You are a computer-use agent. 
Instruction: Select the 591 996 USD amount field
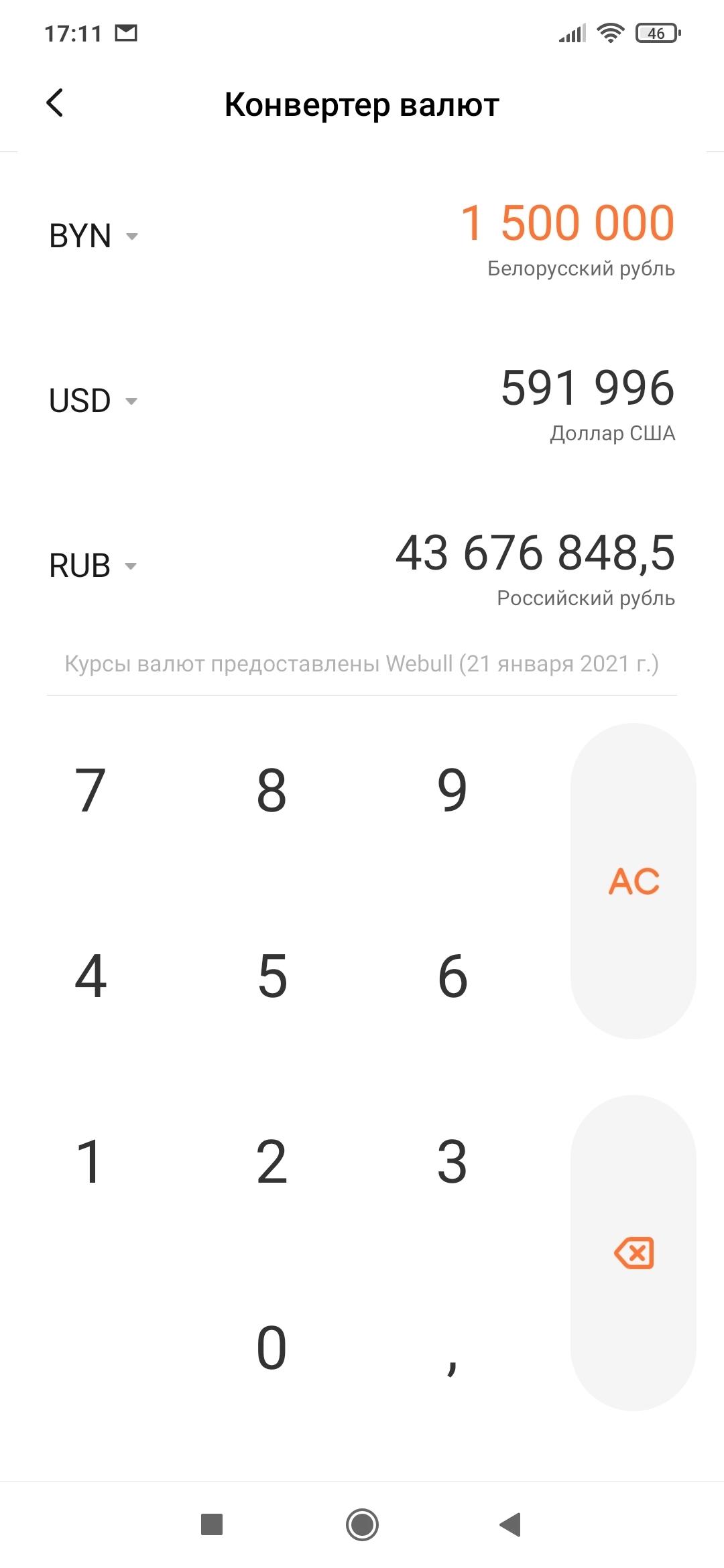[587, 389]
